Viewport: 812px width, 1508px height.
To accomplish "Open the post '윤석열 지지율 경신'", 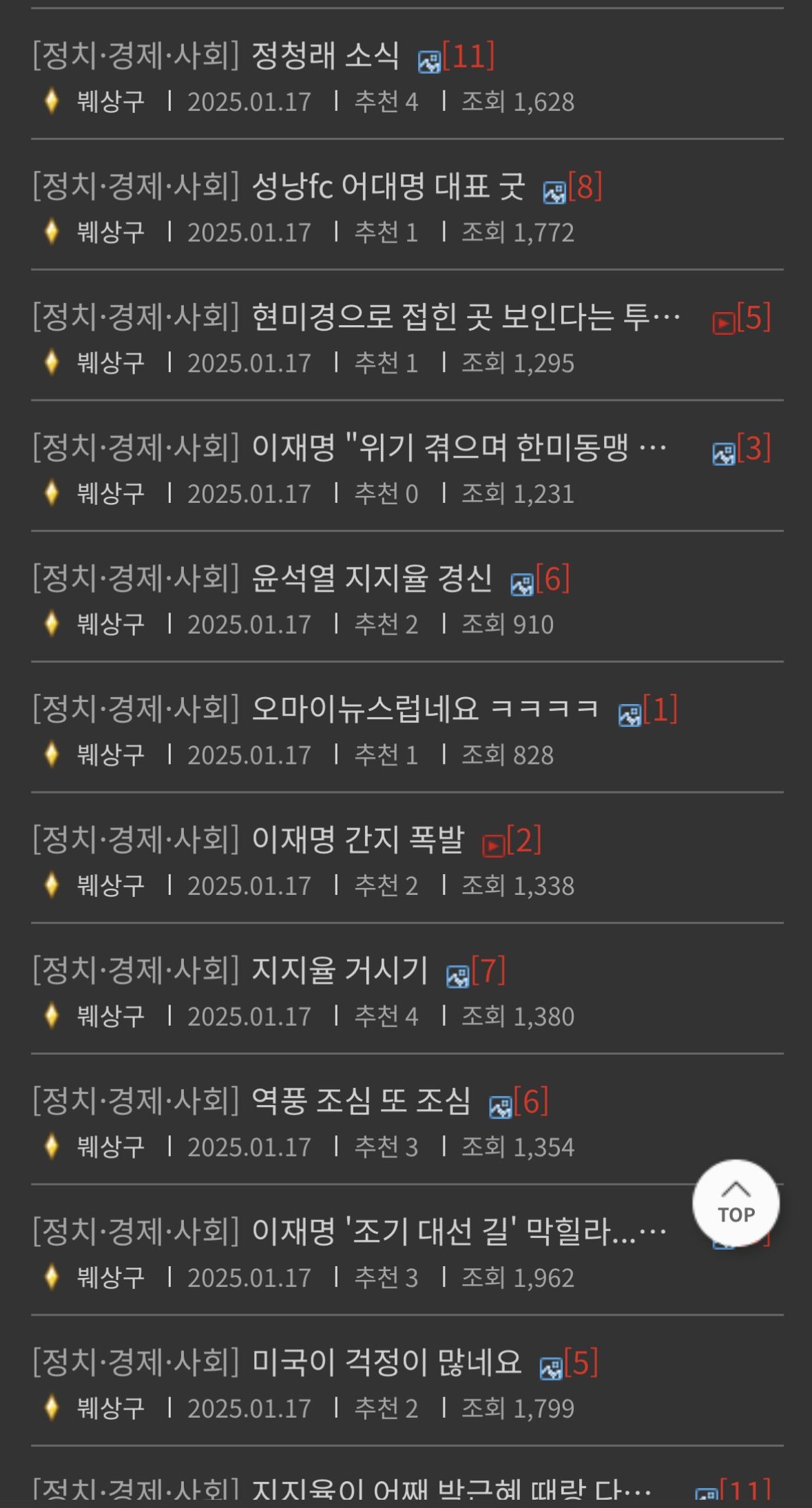I will [372, 578].
